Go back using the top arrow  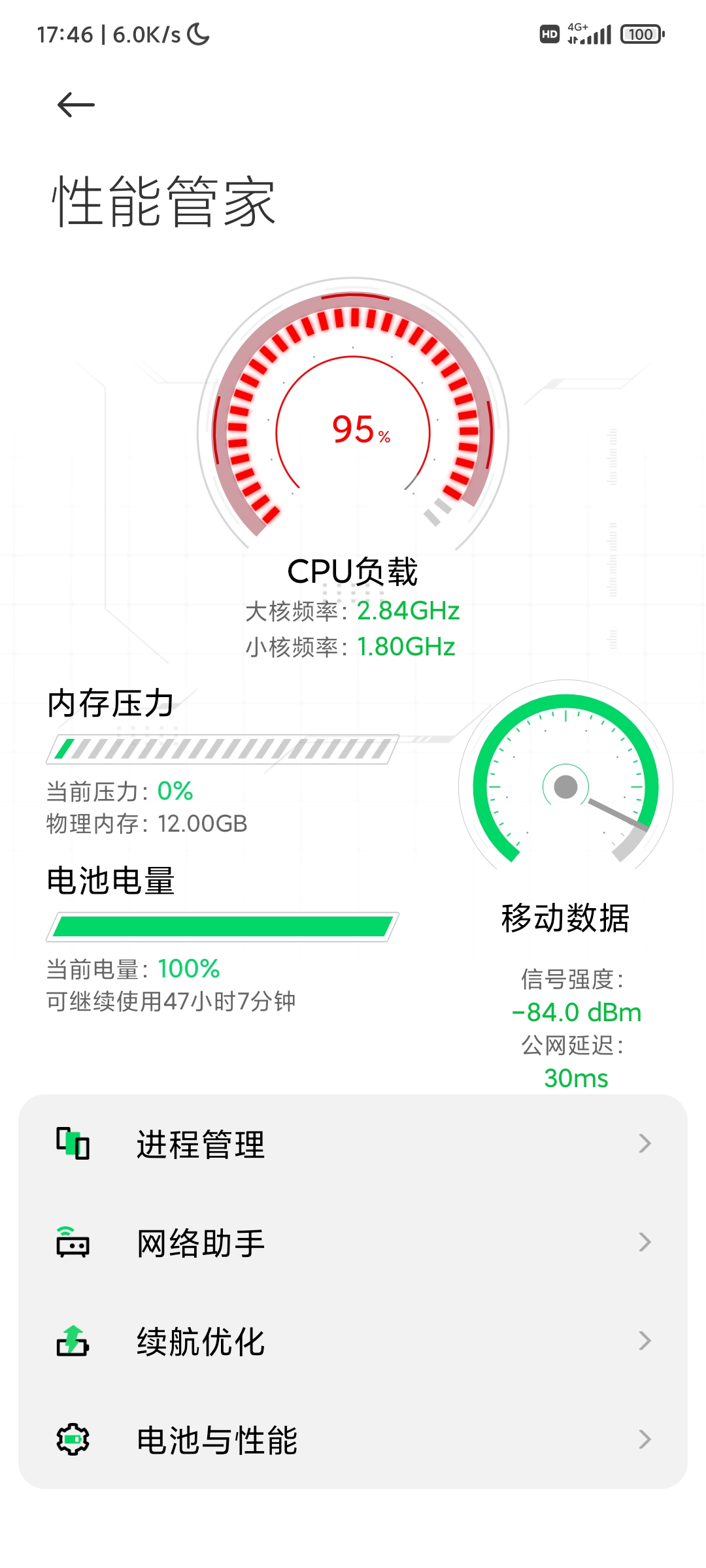coord(76,105)
